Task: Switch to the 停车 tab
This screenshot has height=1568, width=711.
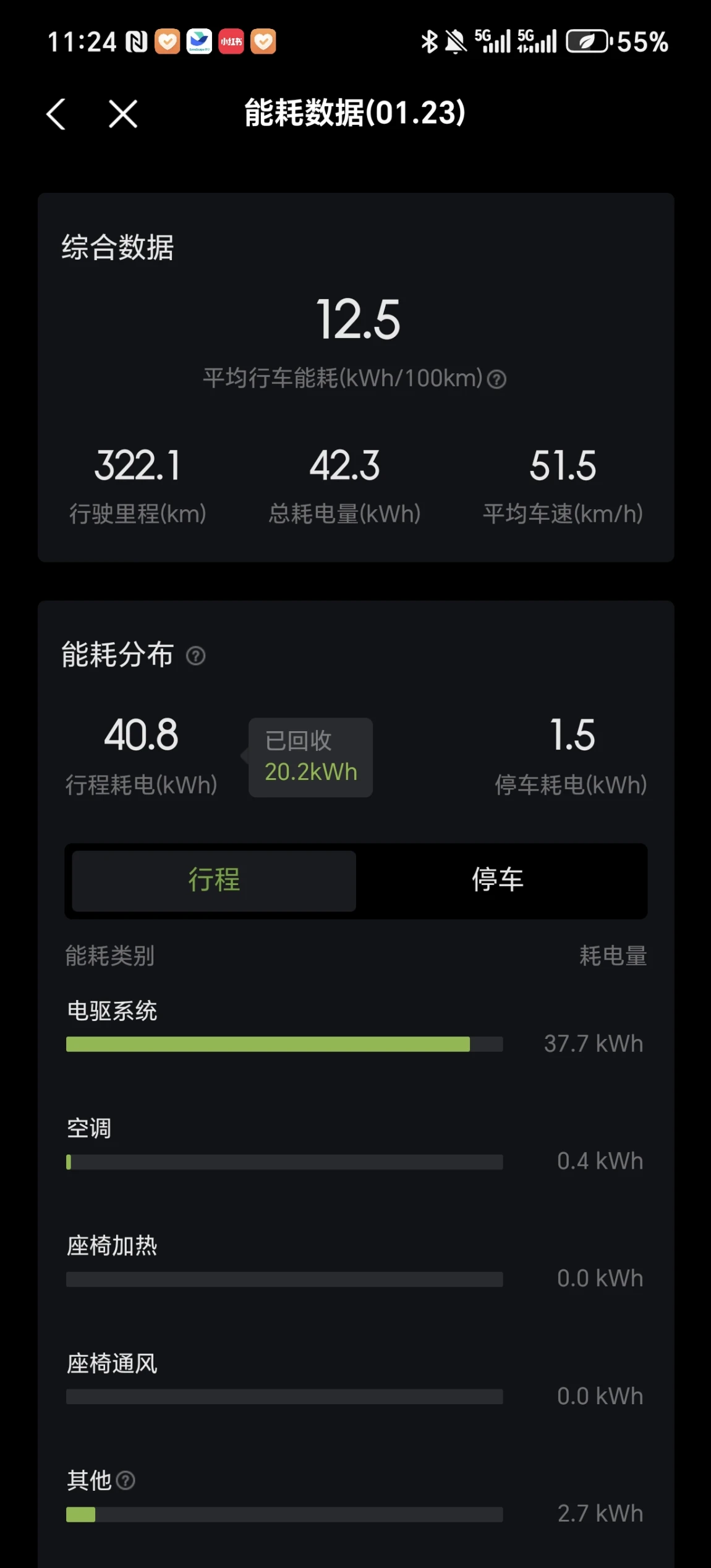Action: (x=498, y=880)
